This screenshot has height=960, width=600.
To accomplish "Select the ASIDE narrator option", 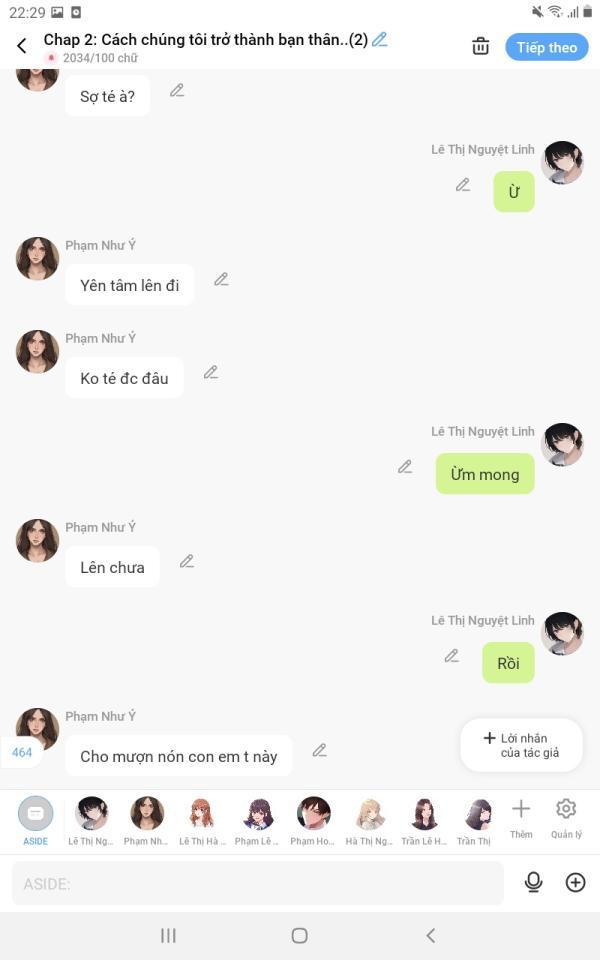I will pos(36,816).
